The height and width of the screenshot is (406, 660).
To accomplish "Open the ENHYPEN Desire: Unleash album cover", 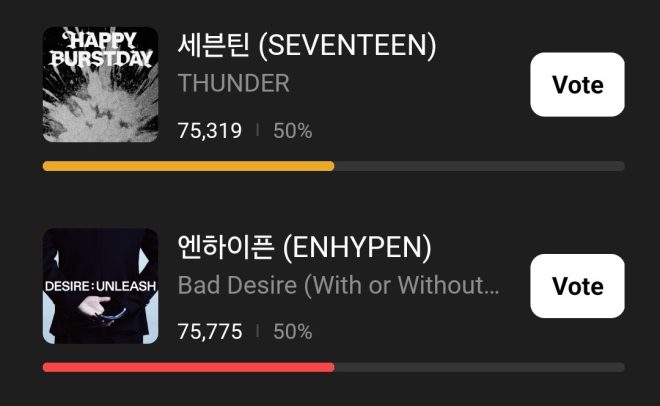I will (100, 286).
